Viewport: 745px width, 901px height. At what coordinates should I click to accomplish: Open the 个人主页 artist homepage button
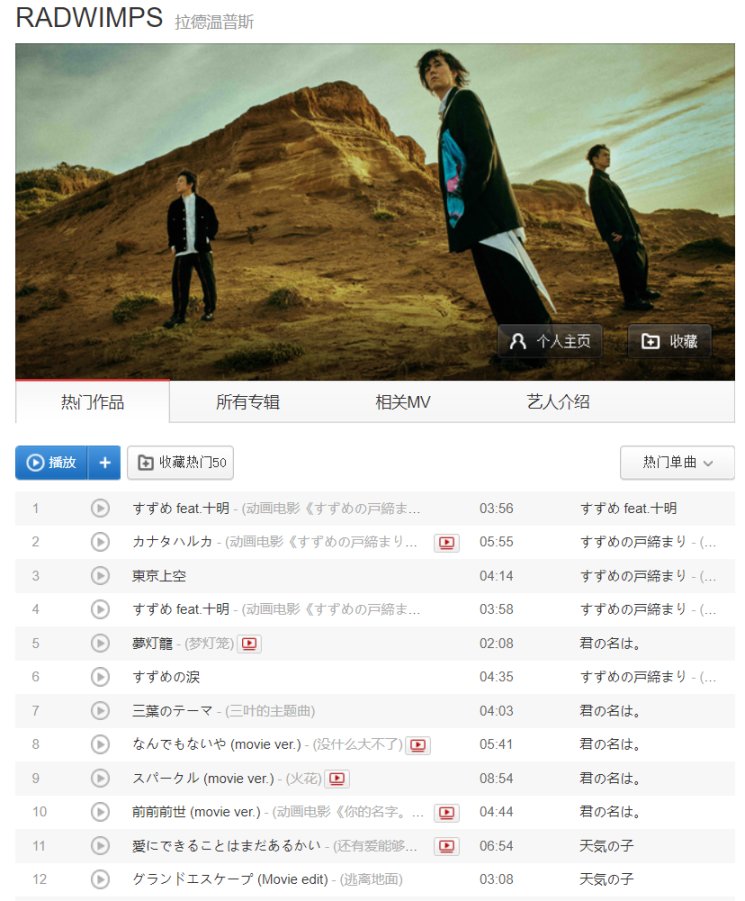point(550,341)
